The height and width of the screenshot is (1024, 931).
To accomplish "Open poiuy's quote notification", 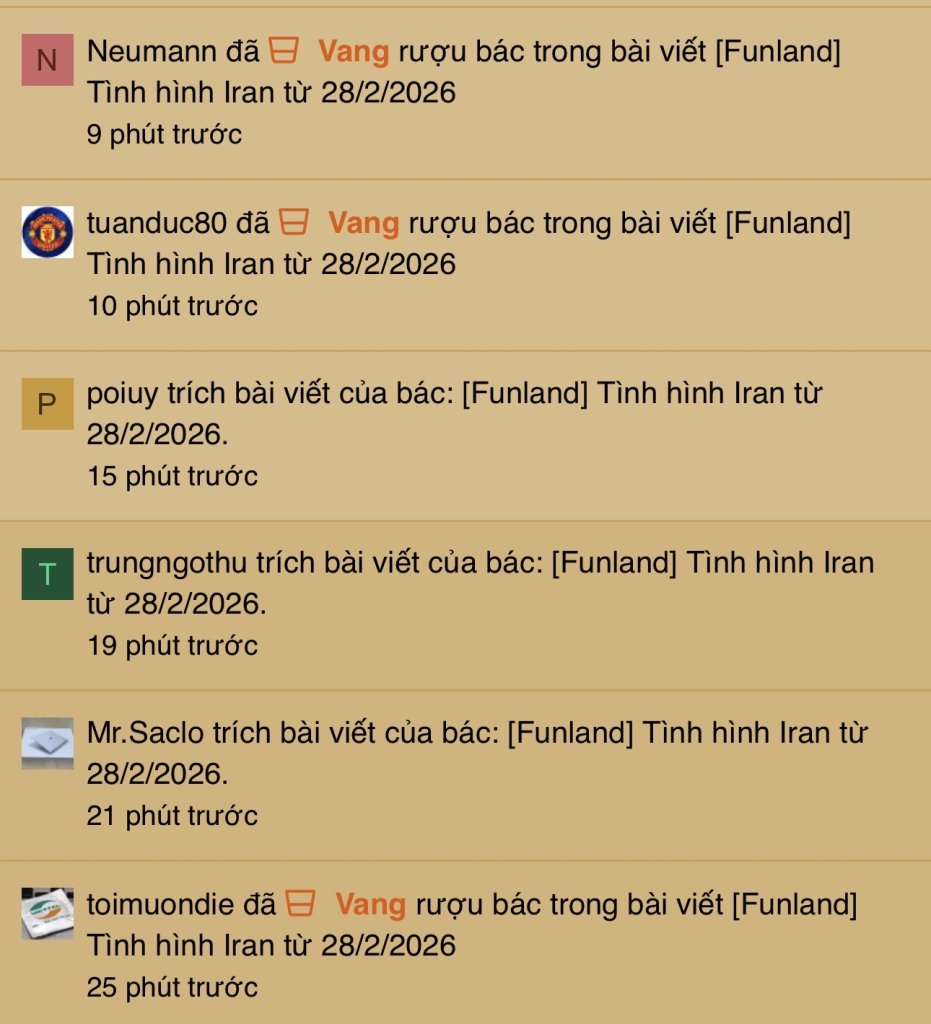I will tap(455, 414).
